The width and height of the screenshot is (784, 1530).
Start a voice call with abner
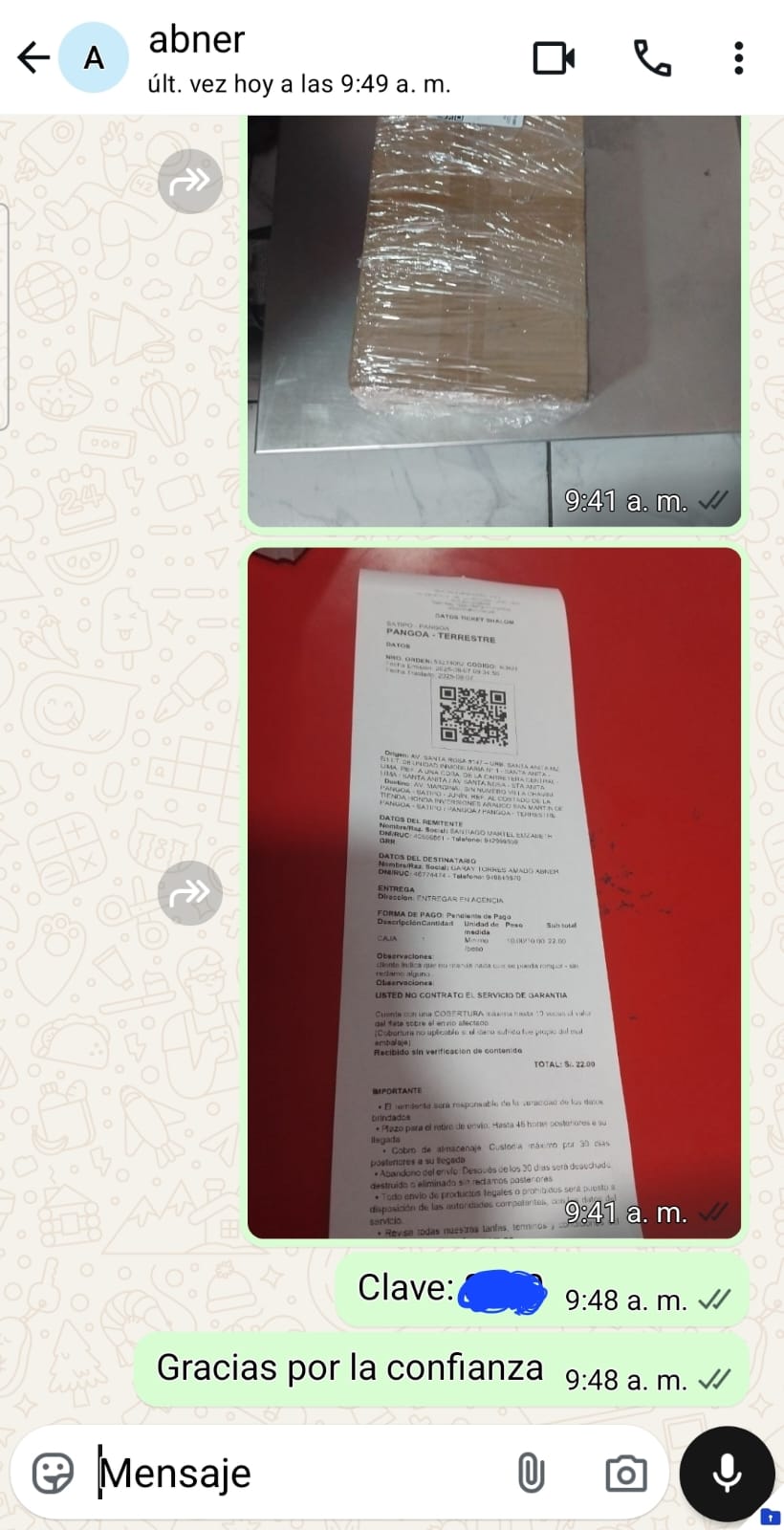pos(652,58)
